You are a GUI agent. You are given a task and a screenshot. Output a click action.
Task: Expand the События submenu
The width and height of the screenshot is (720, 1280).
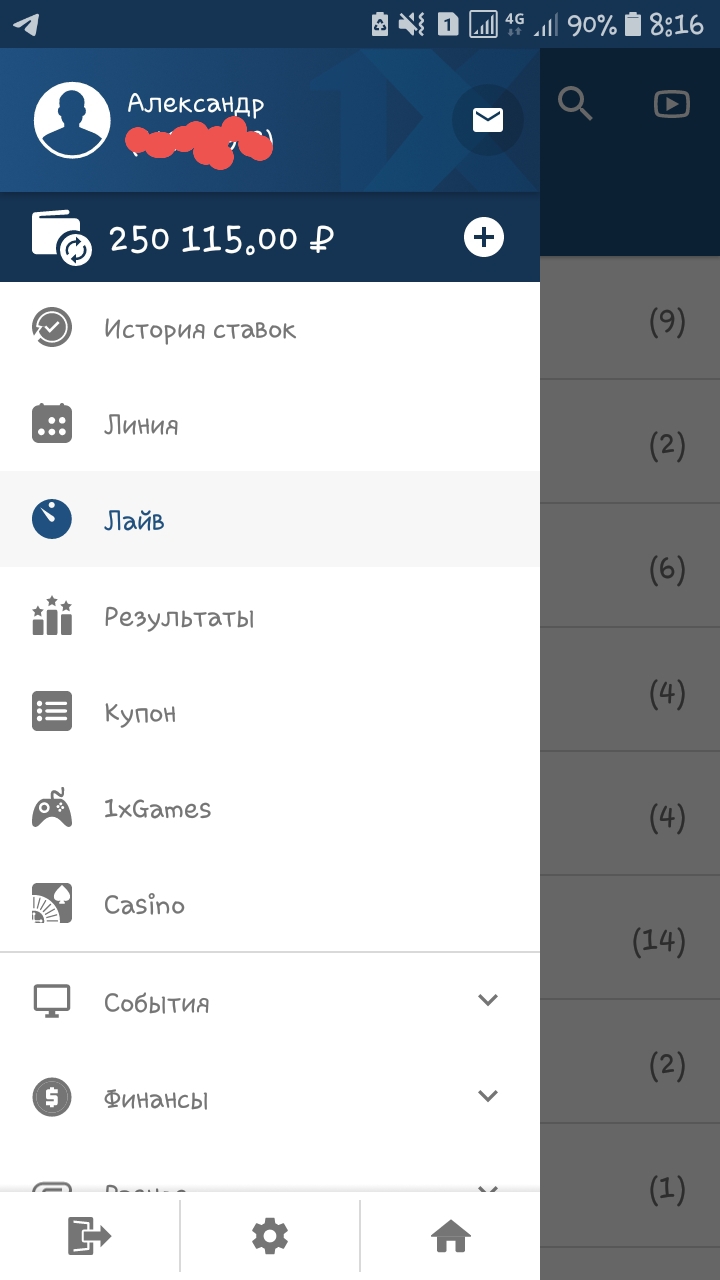coord(487,1000)
